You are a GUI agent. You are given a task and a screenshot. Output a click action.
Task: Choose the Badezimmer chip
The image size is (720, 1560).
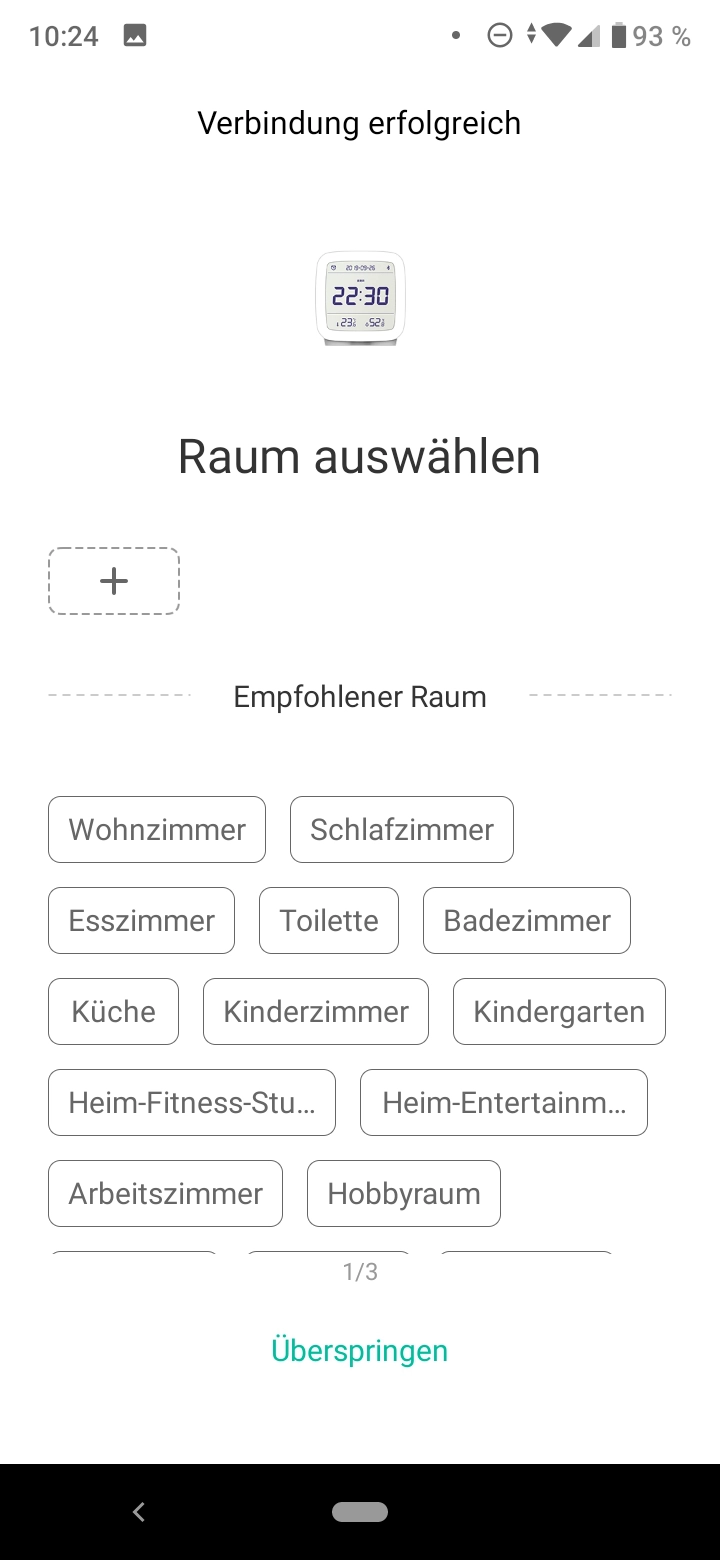[527, 920]
